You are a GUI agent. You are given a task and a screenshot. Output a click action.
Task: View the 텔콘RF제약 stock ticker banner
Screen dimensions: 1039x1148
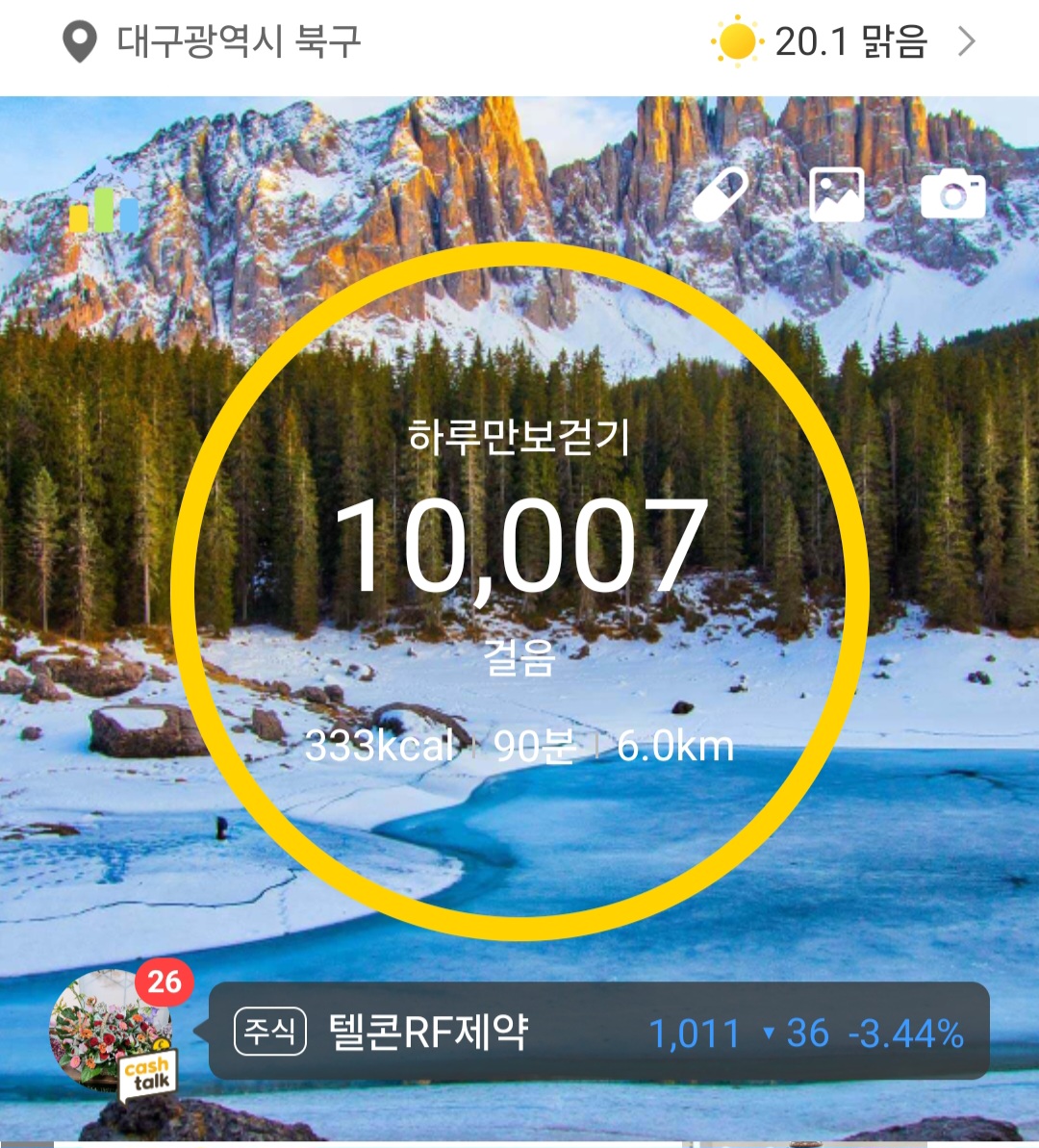coord(598,1033)
